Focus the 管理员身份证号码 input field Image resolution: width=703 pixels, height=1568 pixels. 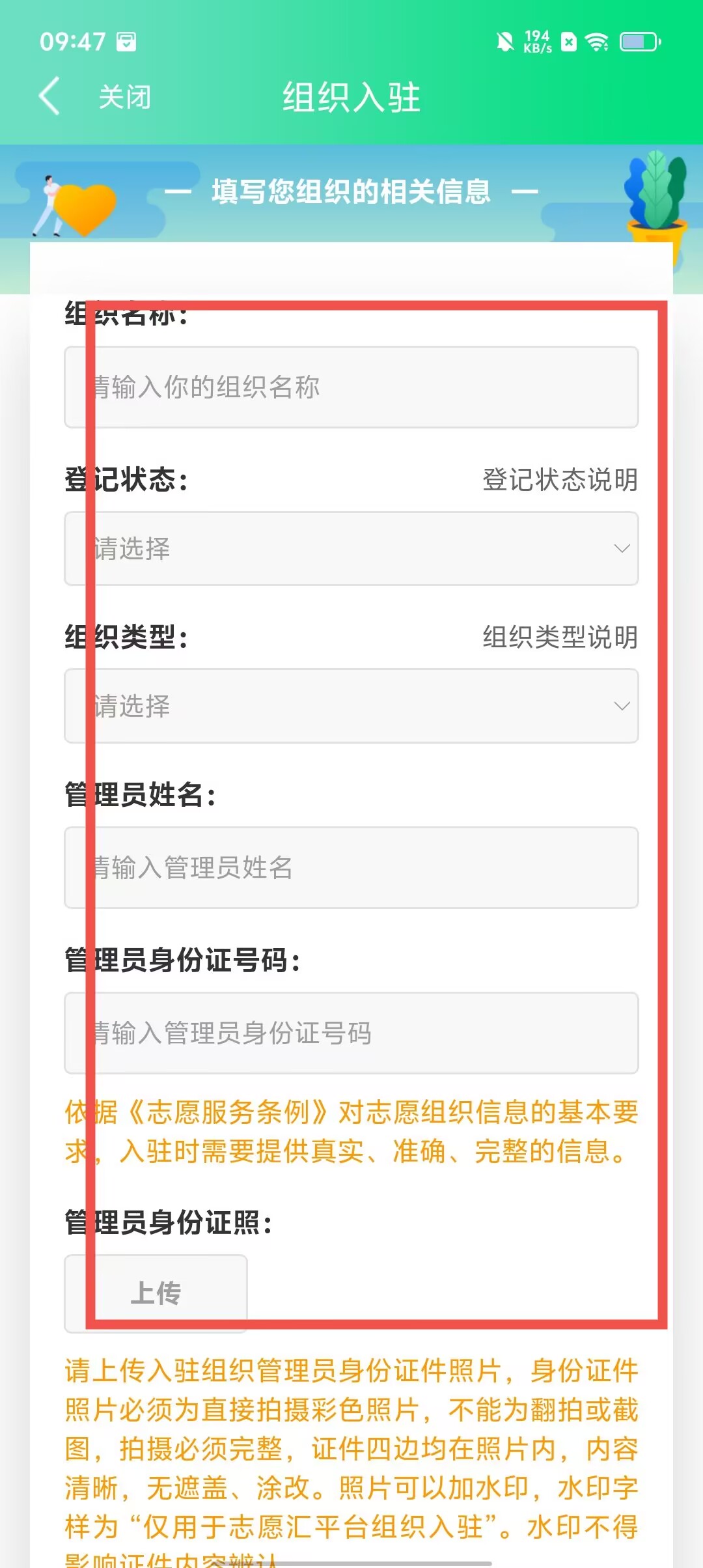point(351,1033)
